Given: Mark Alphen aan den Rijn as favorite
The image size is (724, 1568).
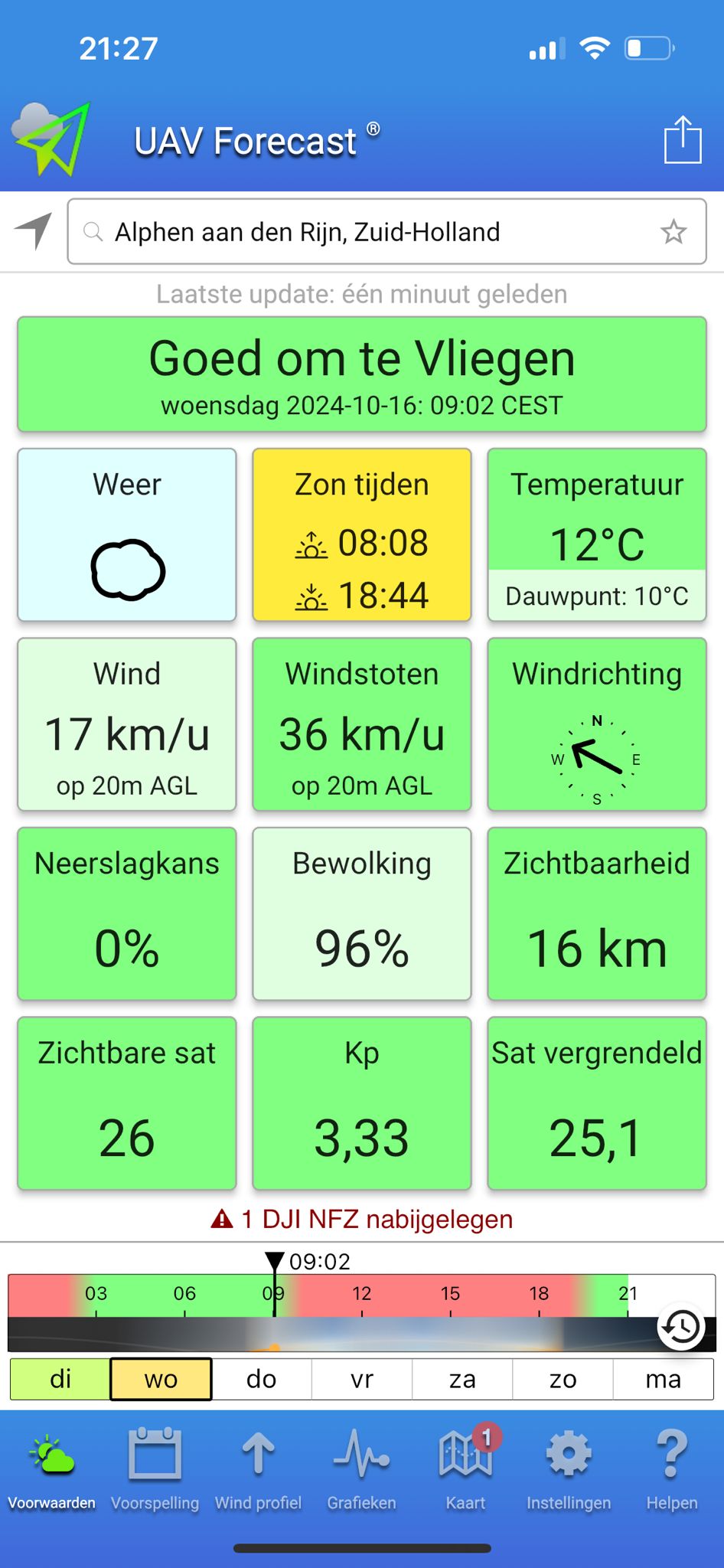Looking at the screenshot, I should 673,232.
